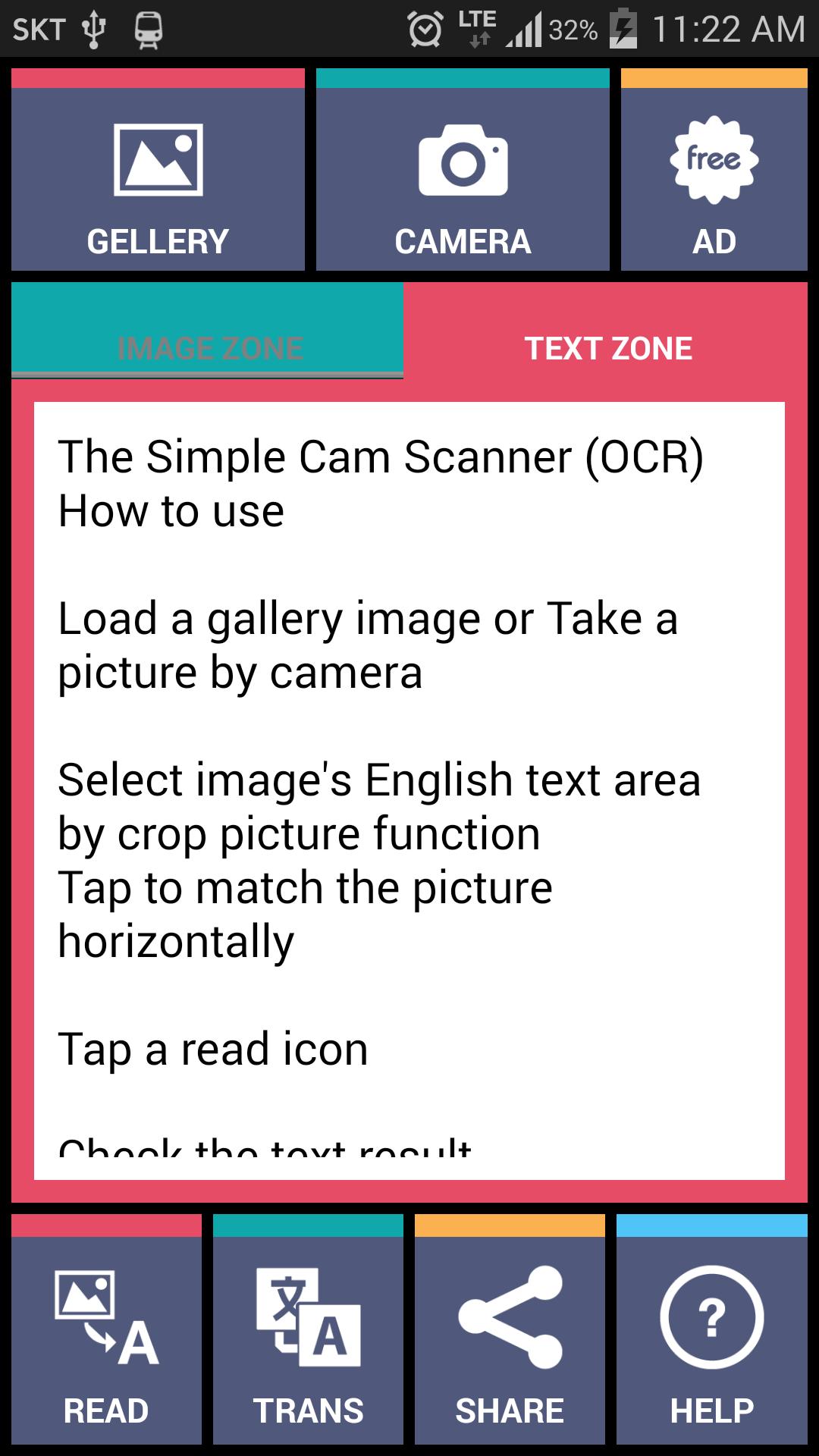Tap the text result area to edit
This screenshot has width=819, height=1456.
point(409,789)
